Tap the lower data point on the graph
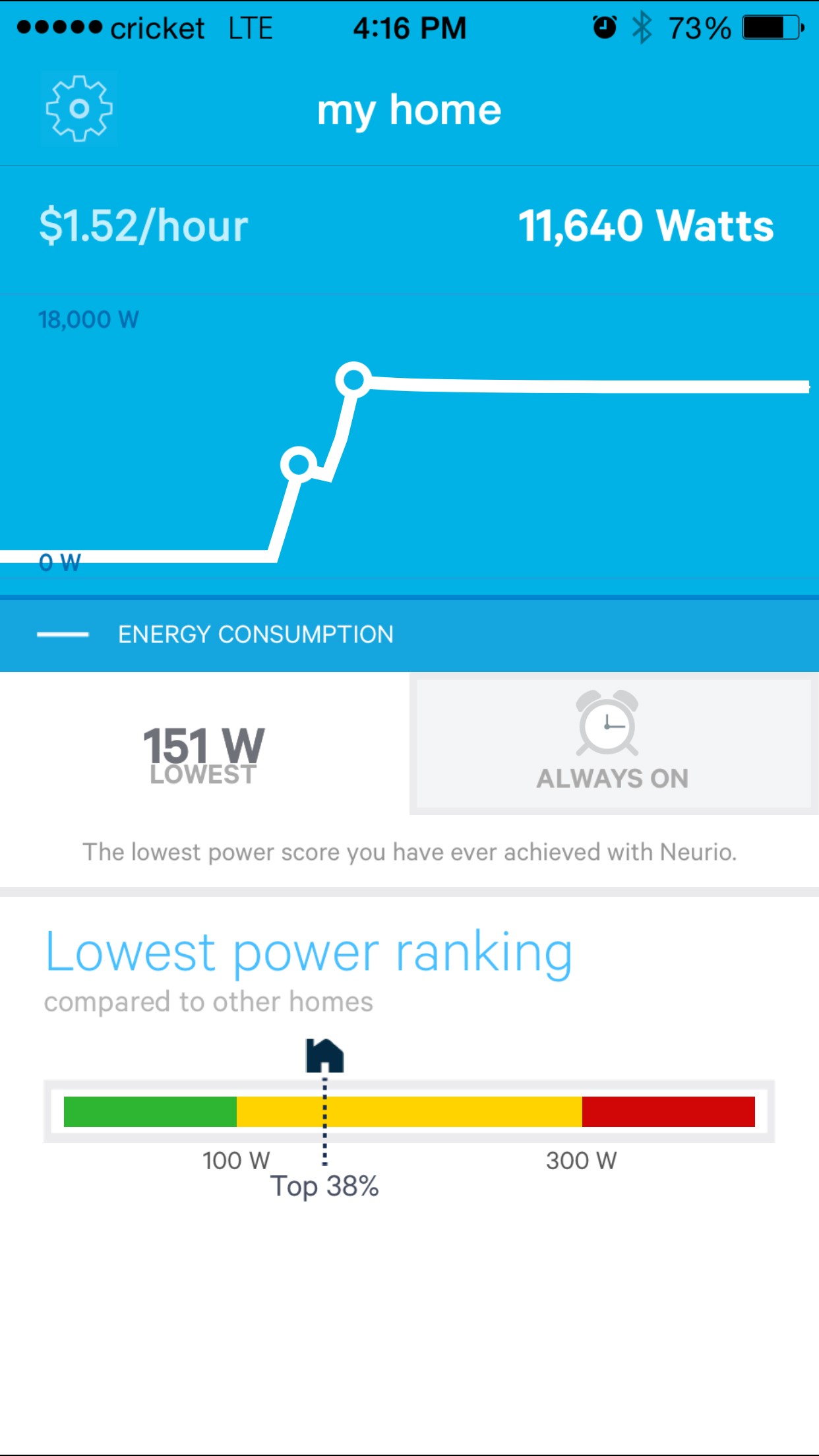This screenshot has width=819, height=1456. click(299, 464)
